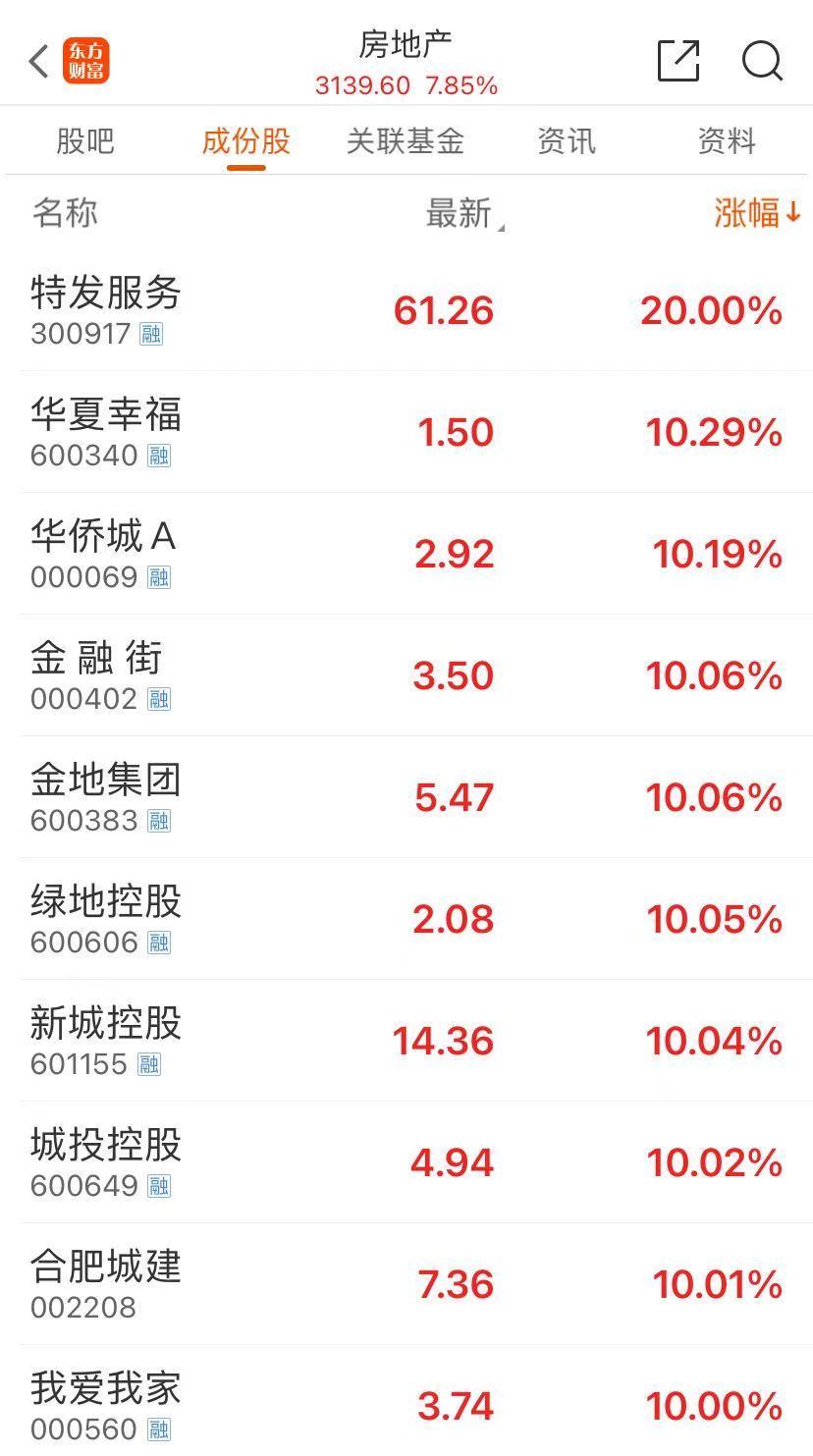The height and width of the screenshot is (1456, 813).
Task: Open the stock 合肥城建 002208
Action: [406, 1284]
